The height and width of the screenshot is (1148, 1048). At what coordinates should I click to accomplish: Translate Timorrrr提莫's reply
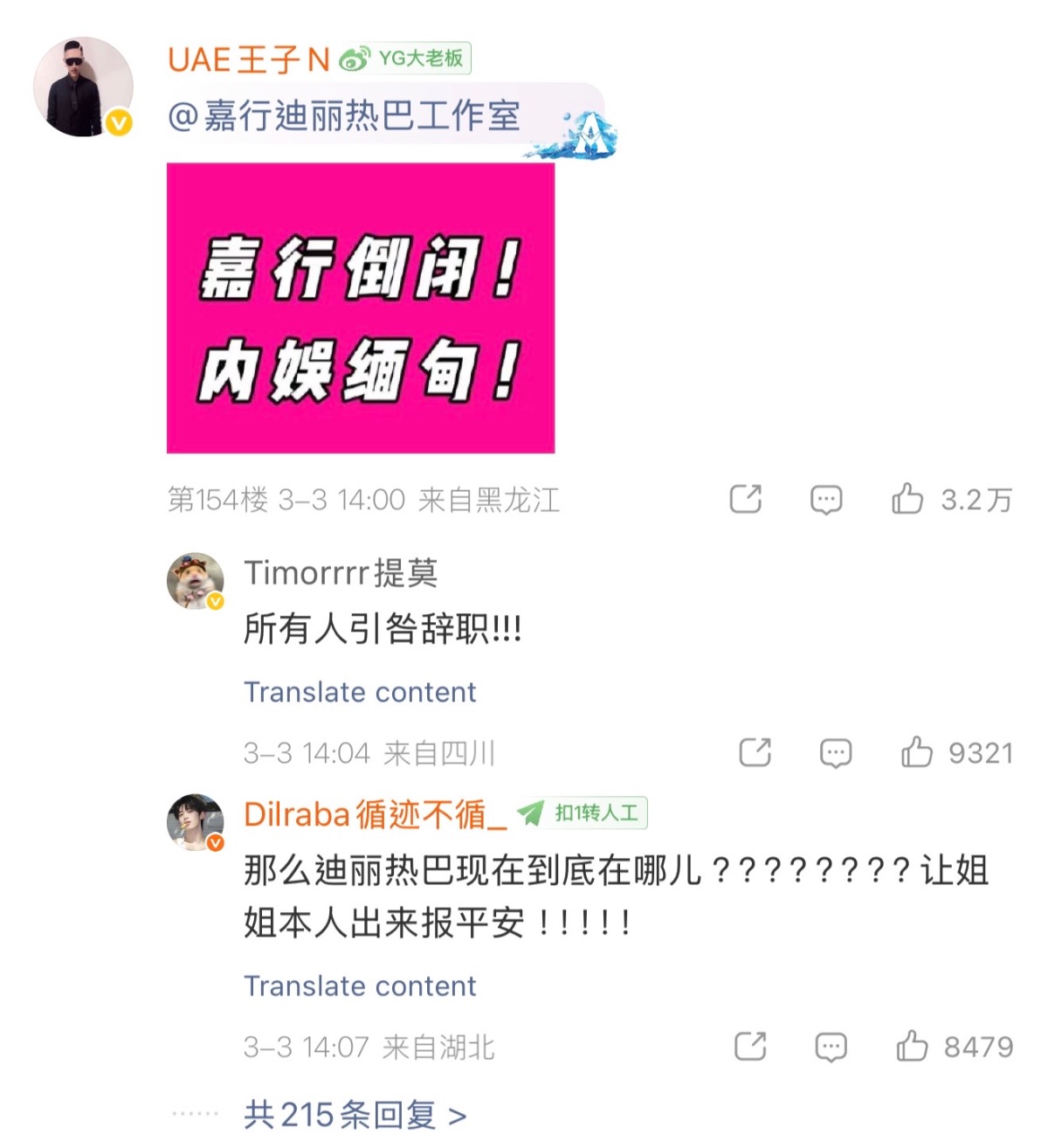360,692
